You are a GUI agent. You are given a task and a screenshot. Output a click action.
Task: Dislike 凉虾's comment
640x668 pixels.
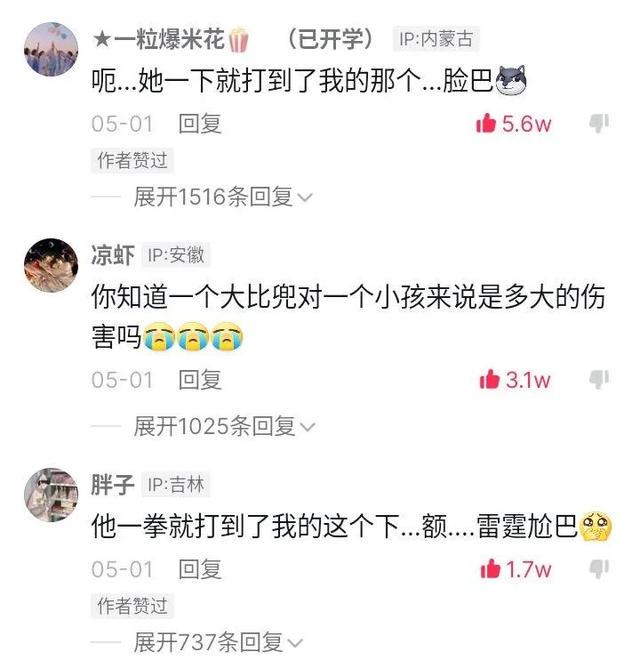599,380
